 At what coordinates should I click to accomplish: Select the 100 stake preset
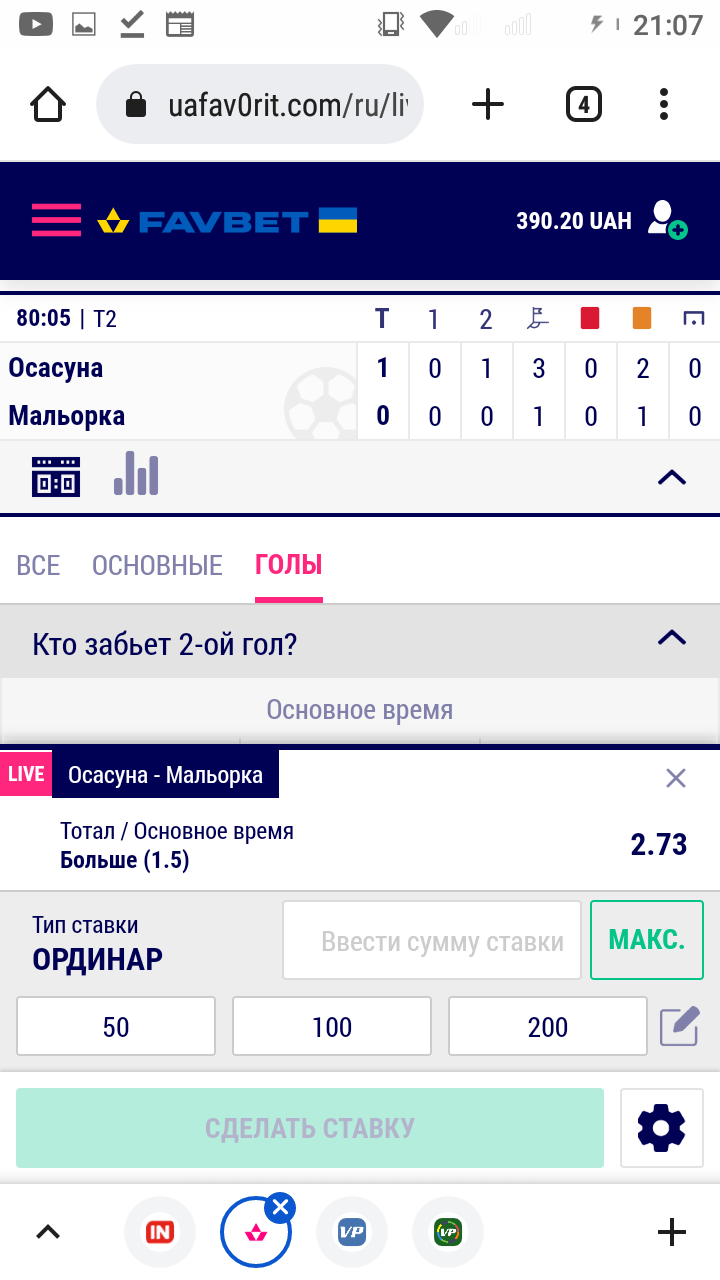coord(331,1026)
